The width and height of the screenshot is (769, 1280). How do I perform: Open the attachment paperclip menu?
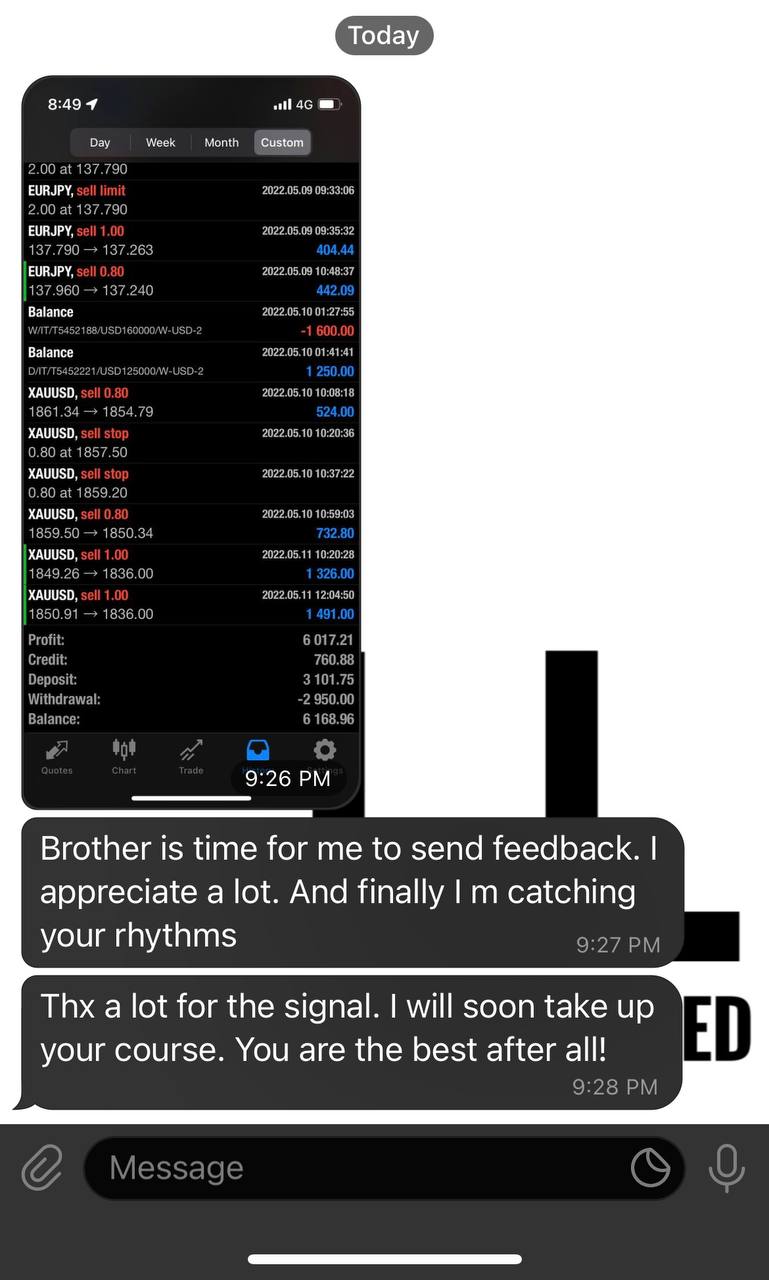pos(42,1167)
